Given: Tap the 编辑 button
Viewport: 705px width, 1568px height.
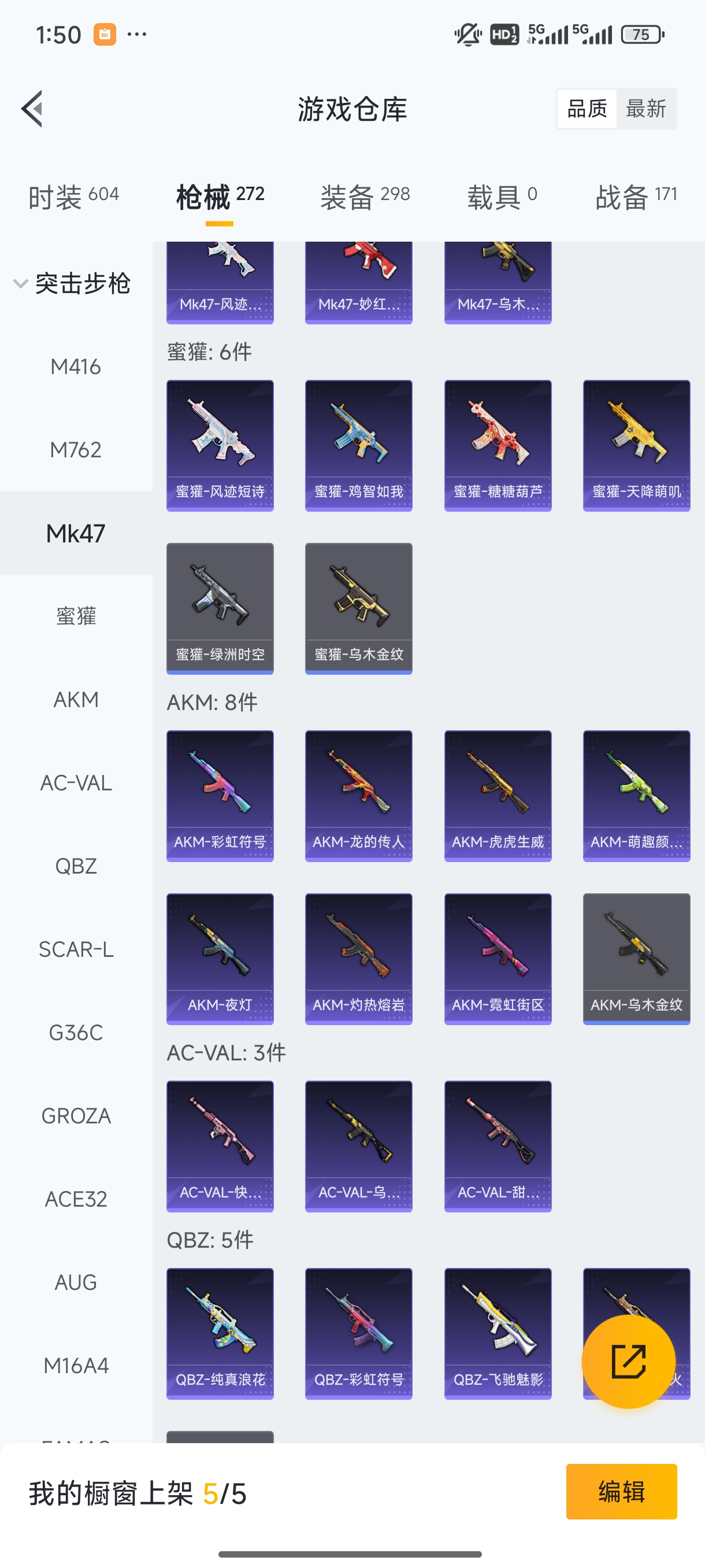Looking at the screenshot, I should pyautogui.click(x=621, y=1491).
